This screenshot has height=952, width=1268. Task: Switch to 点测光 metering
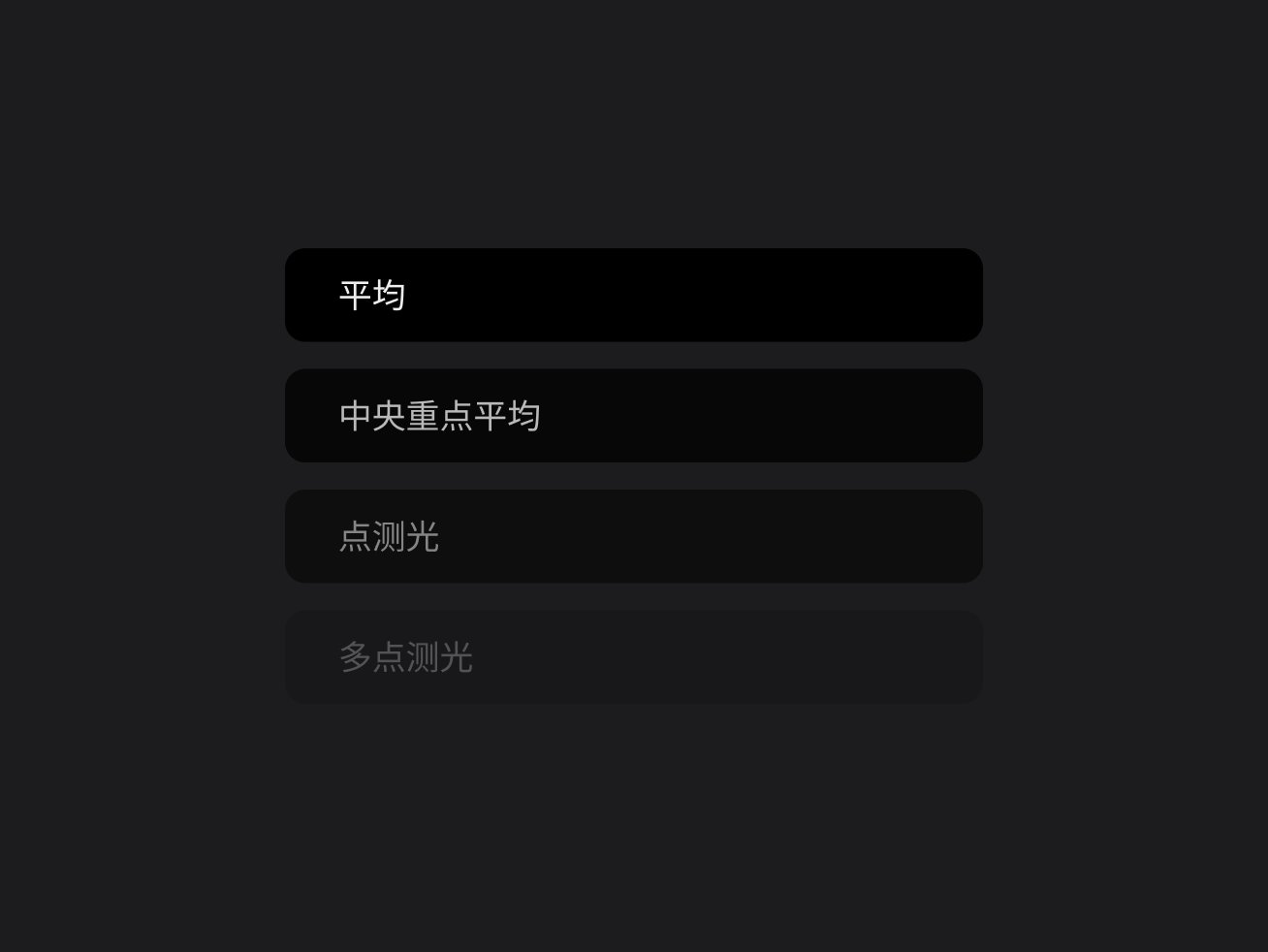point(633,536)
